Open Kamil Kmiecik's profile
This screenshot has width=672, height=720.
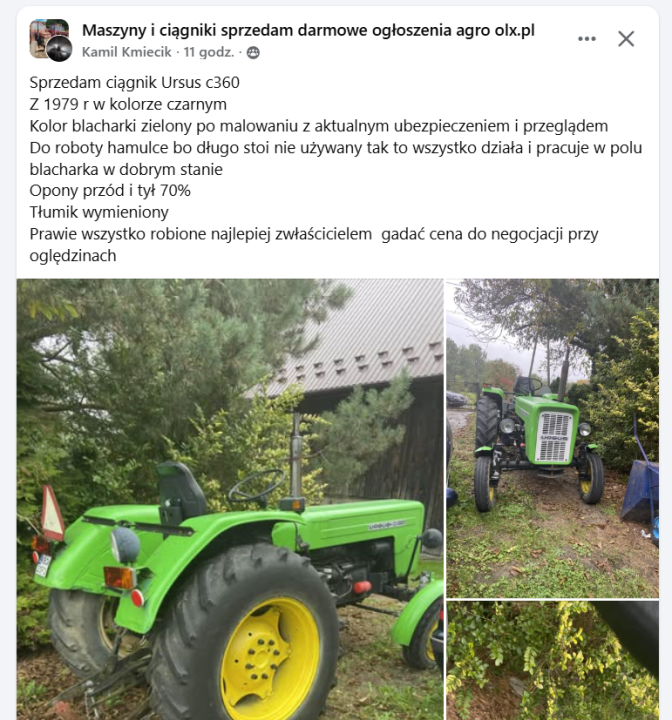[126, 52]
